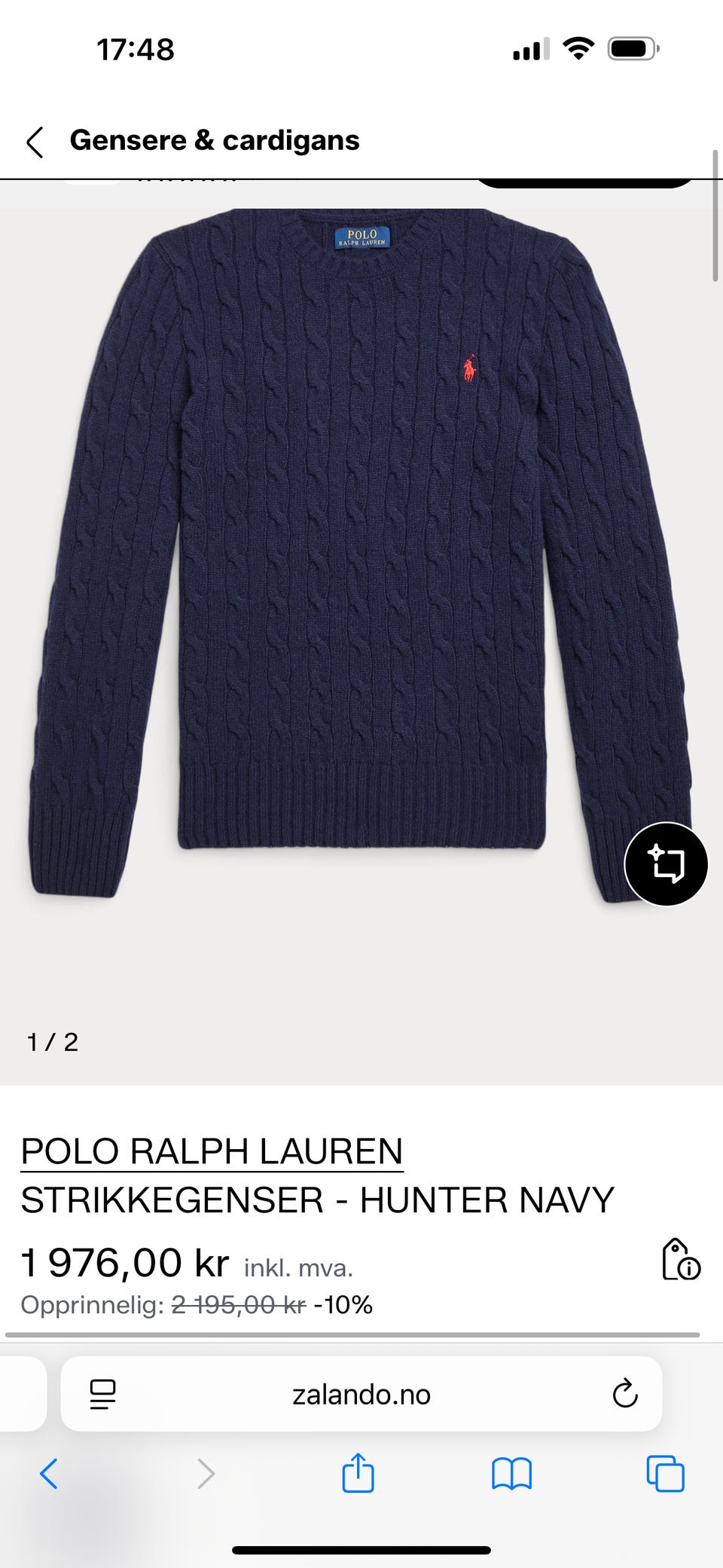Tap the visual search icon on the image
Viewport: 723px width, 1568px height.
point(666,863)
